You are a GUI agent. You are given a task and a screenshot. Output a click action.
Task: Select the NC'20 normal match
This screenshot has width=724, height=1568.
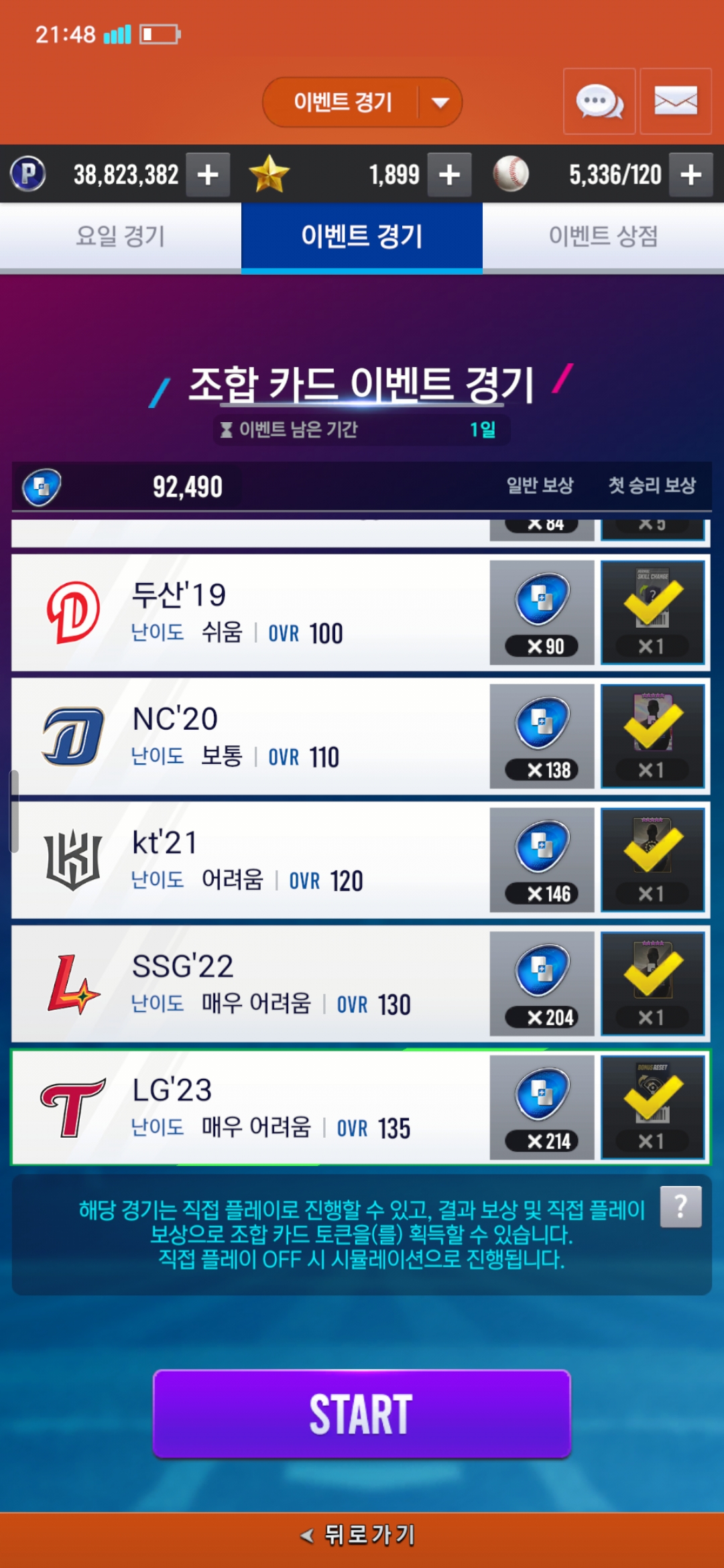point(248,736)
